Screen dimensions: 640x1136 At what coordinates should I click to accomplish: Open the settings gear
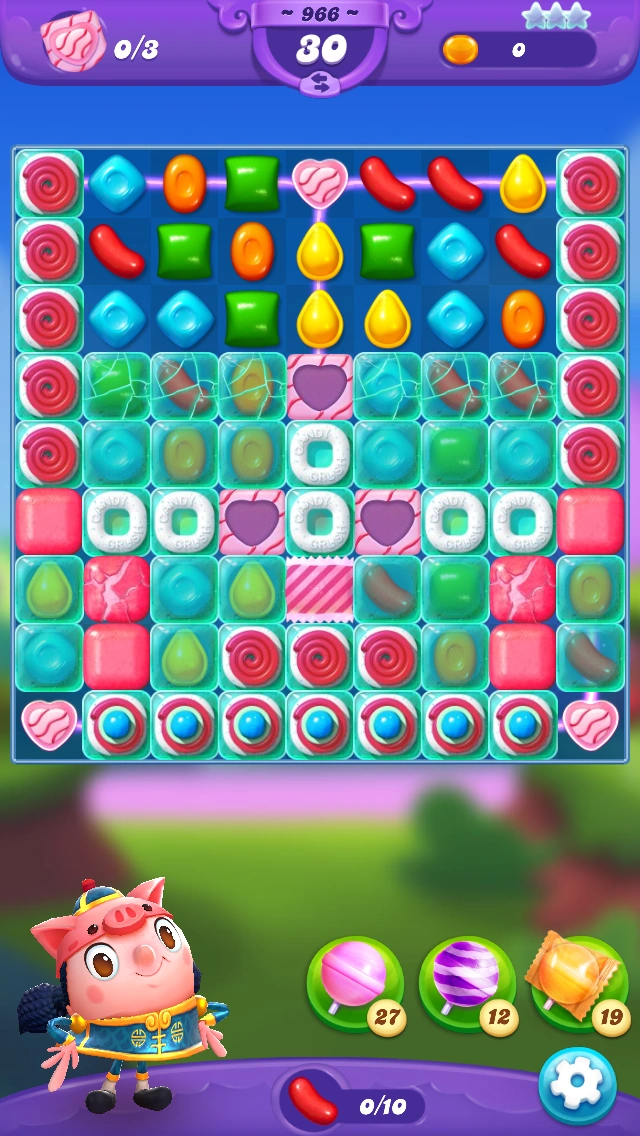577,1085
